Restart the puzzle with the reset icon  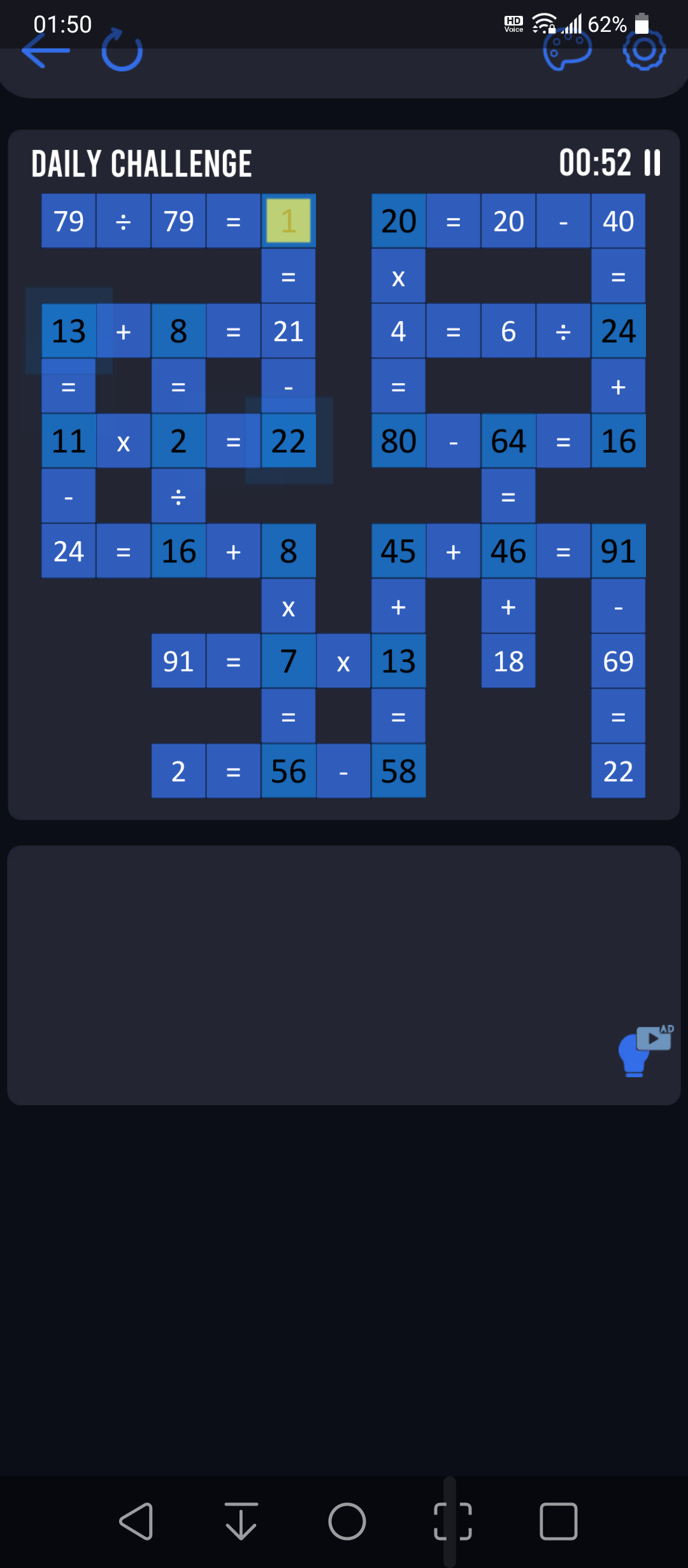(x=122, y=50)
